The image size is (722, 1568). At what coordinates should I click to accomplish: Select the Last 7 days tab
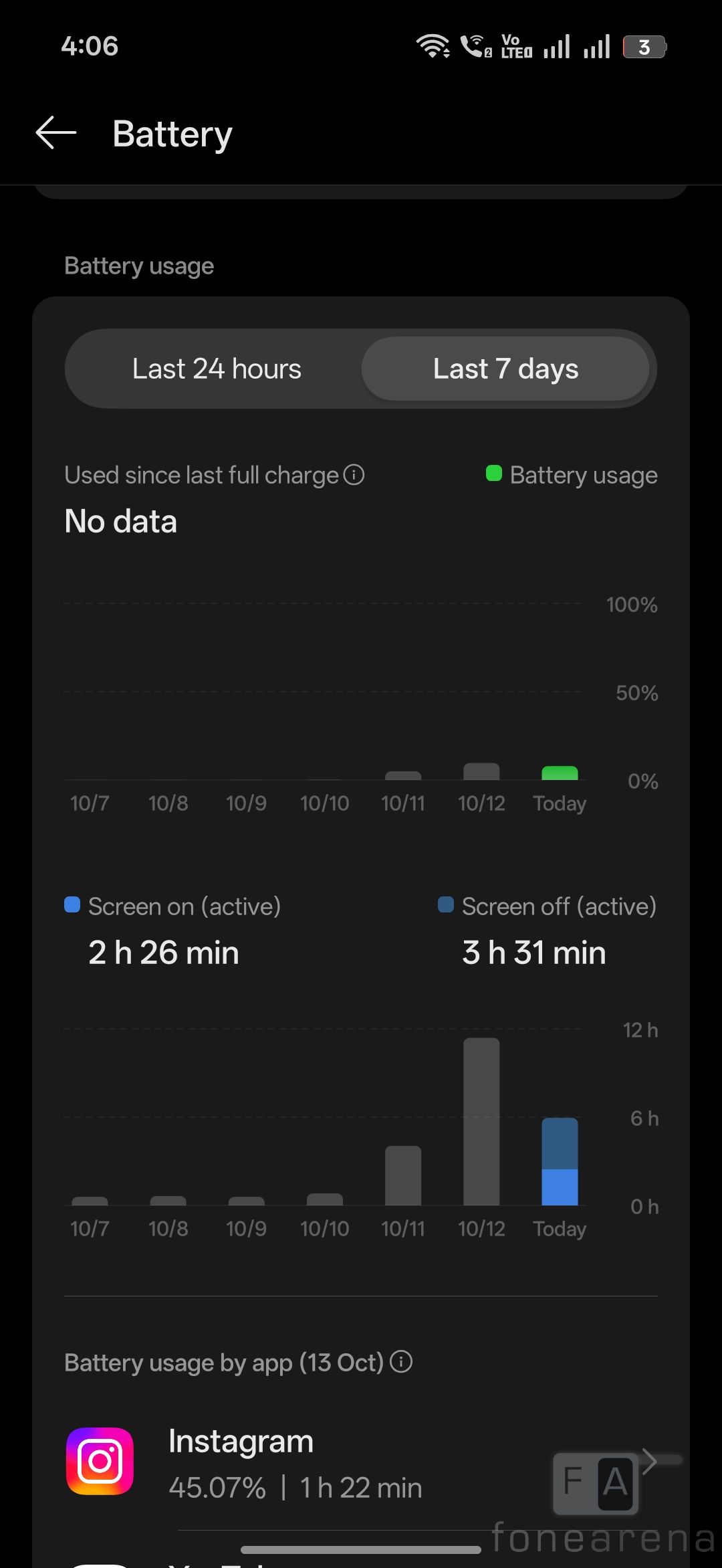pos(505,369)
